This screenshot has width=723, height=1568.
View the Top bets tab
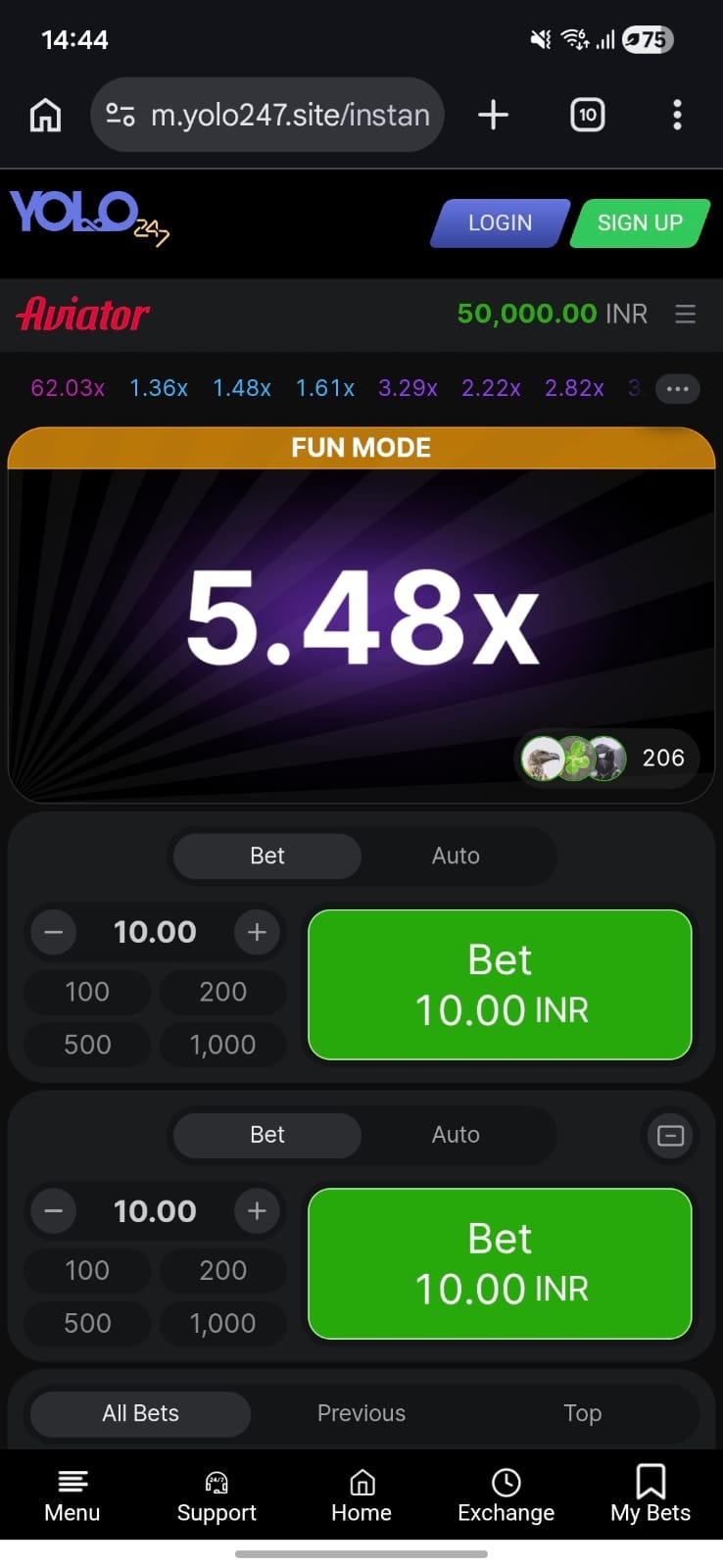click(x=582, y=1413)
